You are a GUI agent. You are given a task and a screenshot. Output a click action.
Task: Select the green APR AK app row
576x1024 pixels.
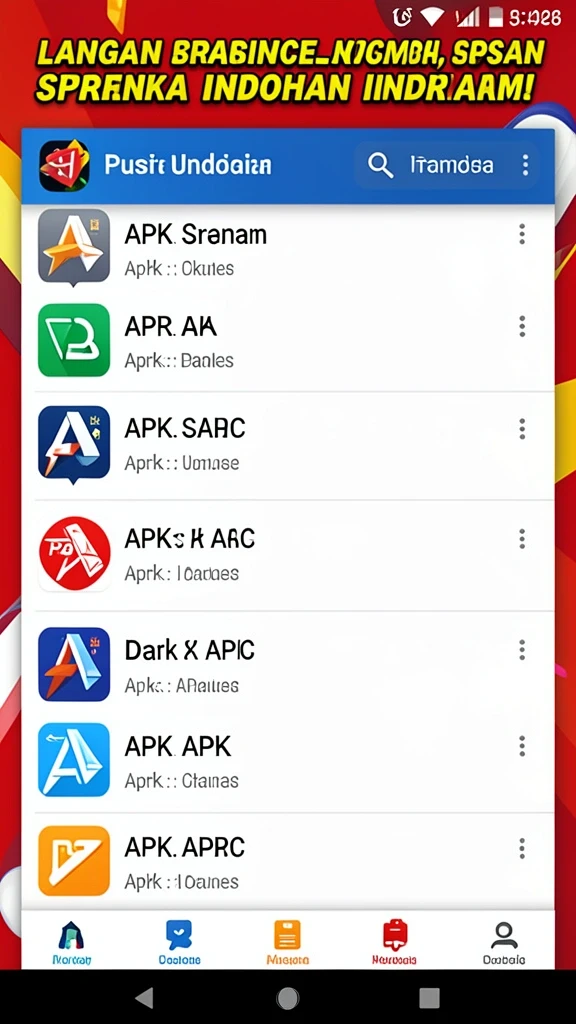coord(288,342)
